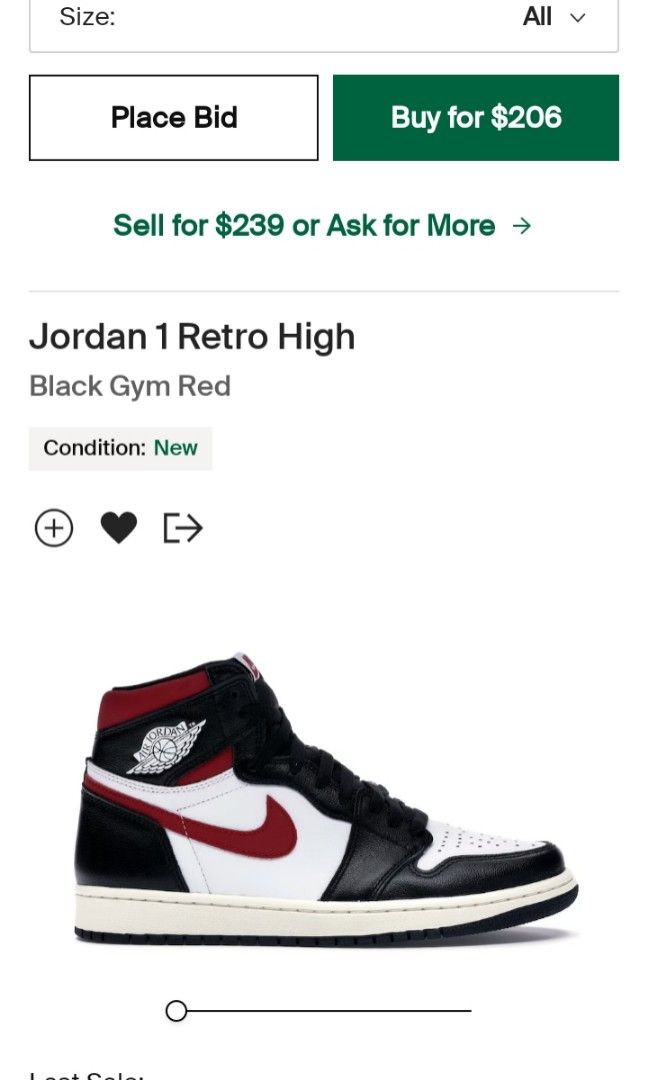Open the Jordan 1 product image
This screenshot has height=1080, width=648.
(325, 800)
